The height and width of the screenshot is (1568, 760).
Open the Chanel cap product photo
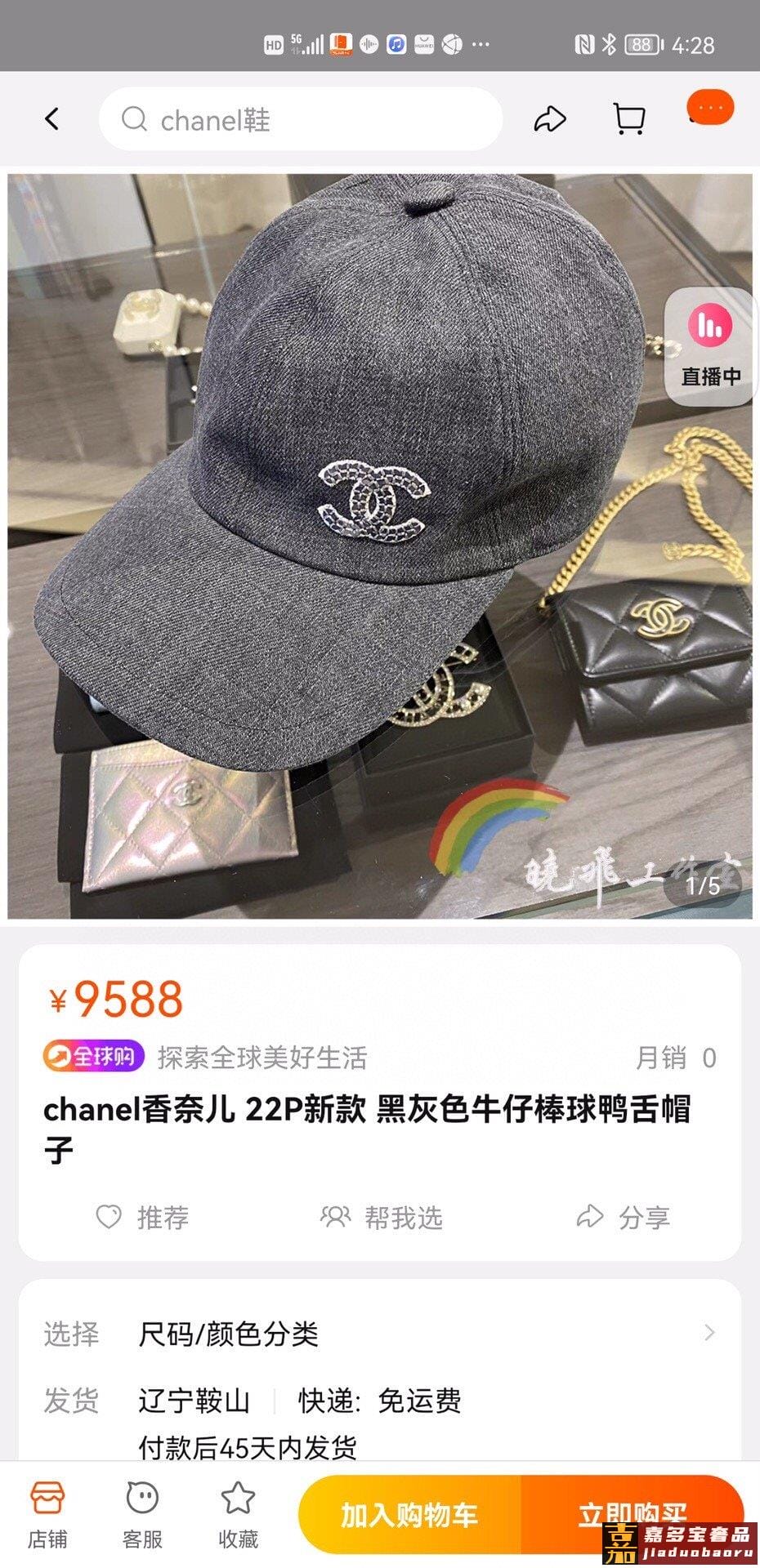pos(380,546)
